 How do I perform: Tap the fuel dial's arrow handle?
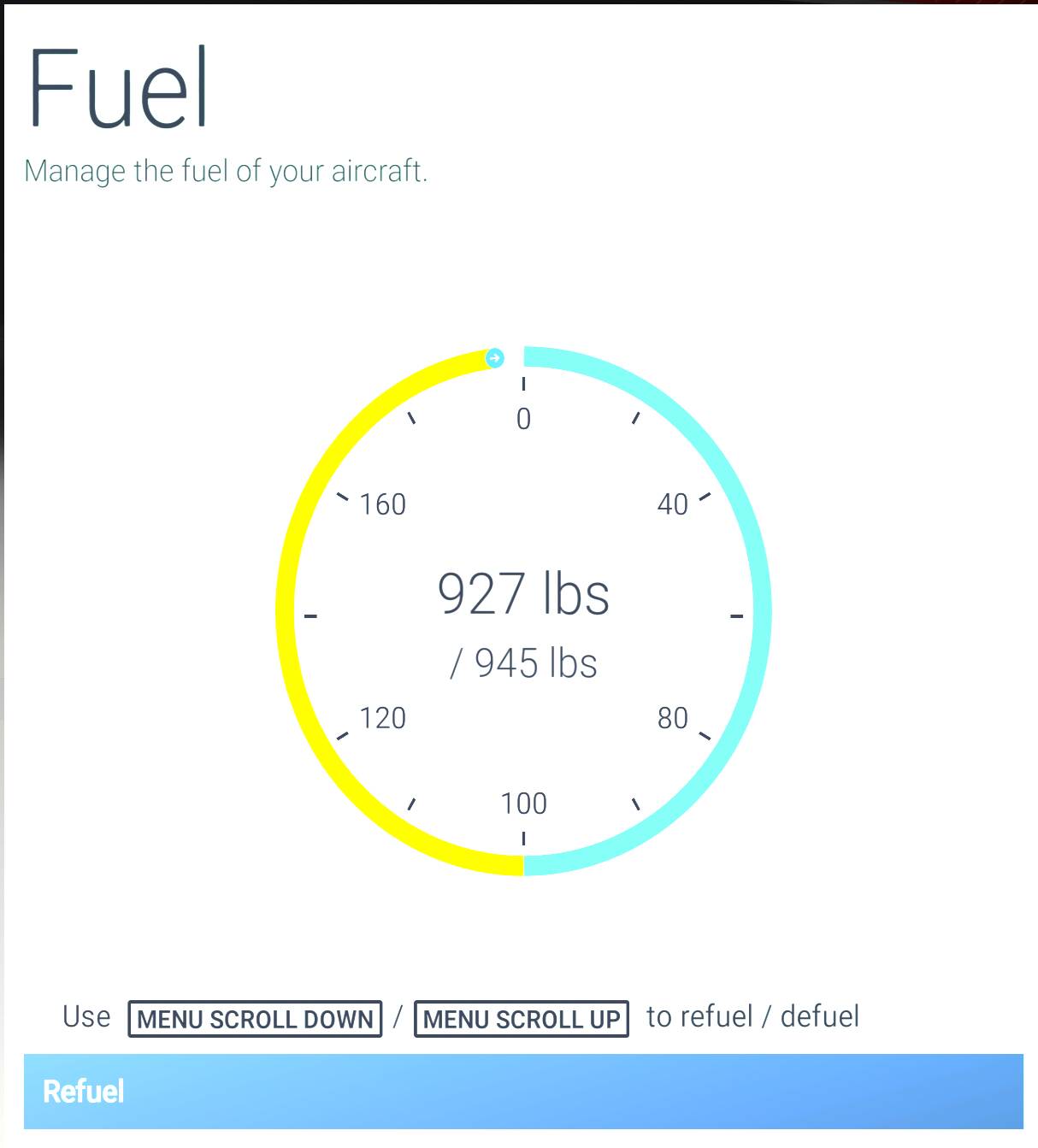[495, 358]
